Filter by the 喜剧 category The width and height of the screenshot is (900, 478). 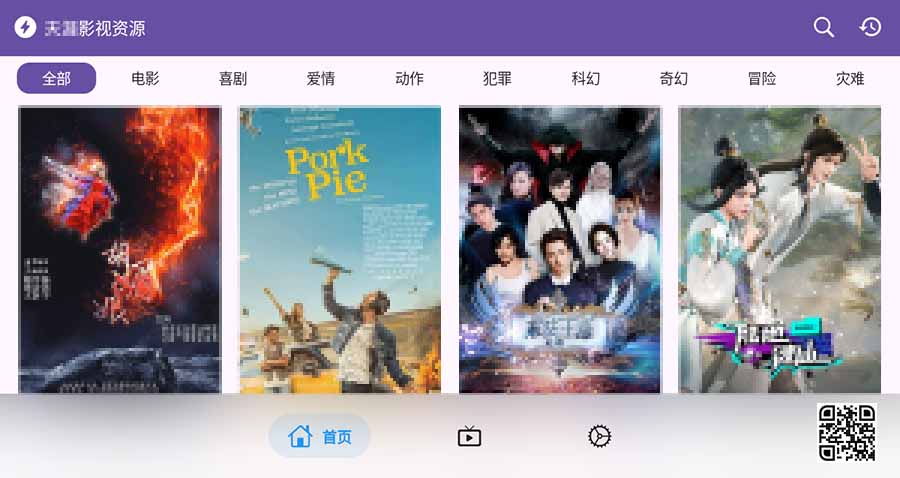pos(233,78)
